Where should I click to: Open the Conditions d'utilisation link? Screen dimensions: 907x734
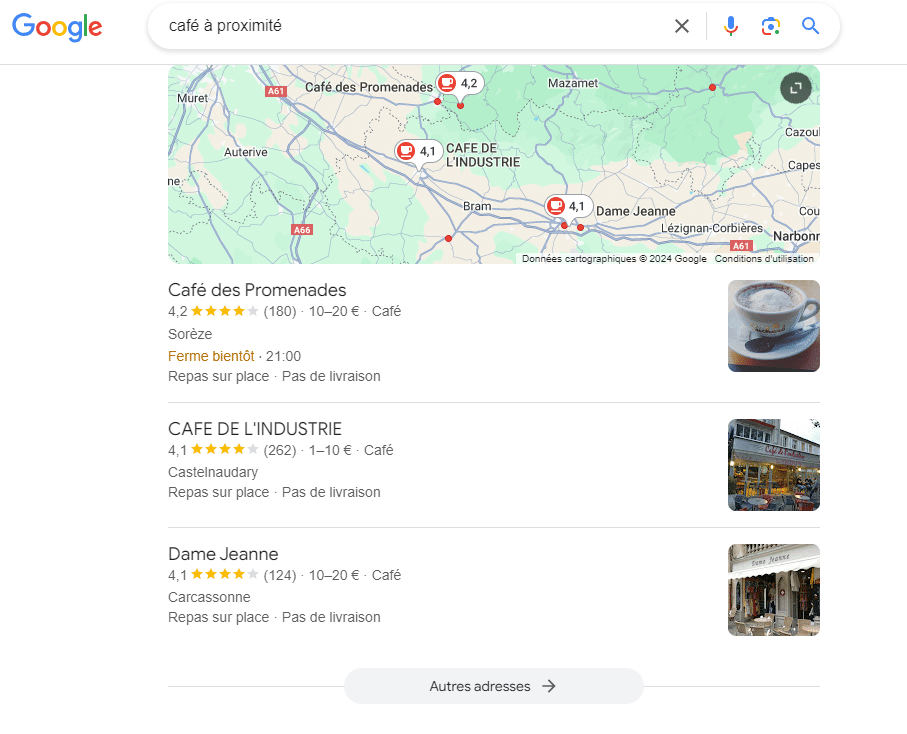pos(764,259)
